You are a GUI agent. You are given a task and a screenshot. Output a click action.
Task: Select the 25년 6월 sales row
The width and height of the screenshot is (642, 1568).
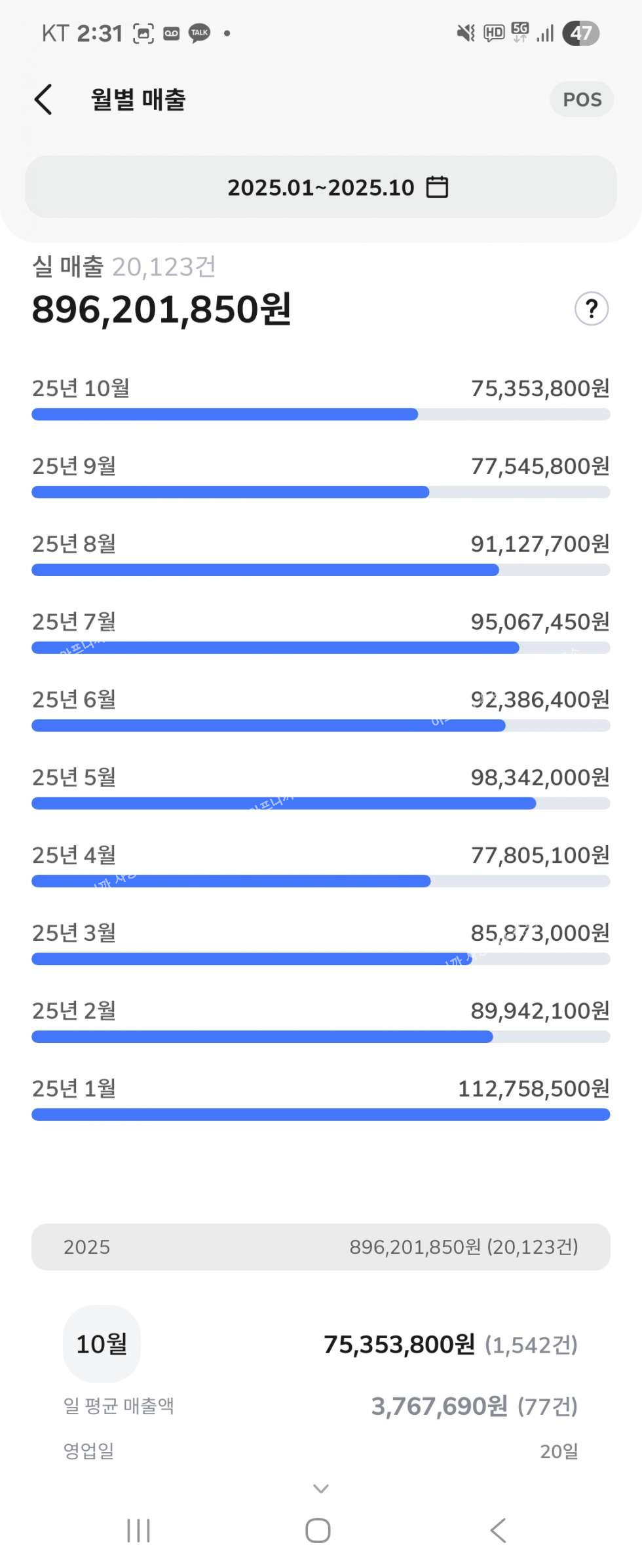[x=321, y=709]
